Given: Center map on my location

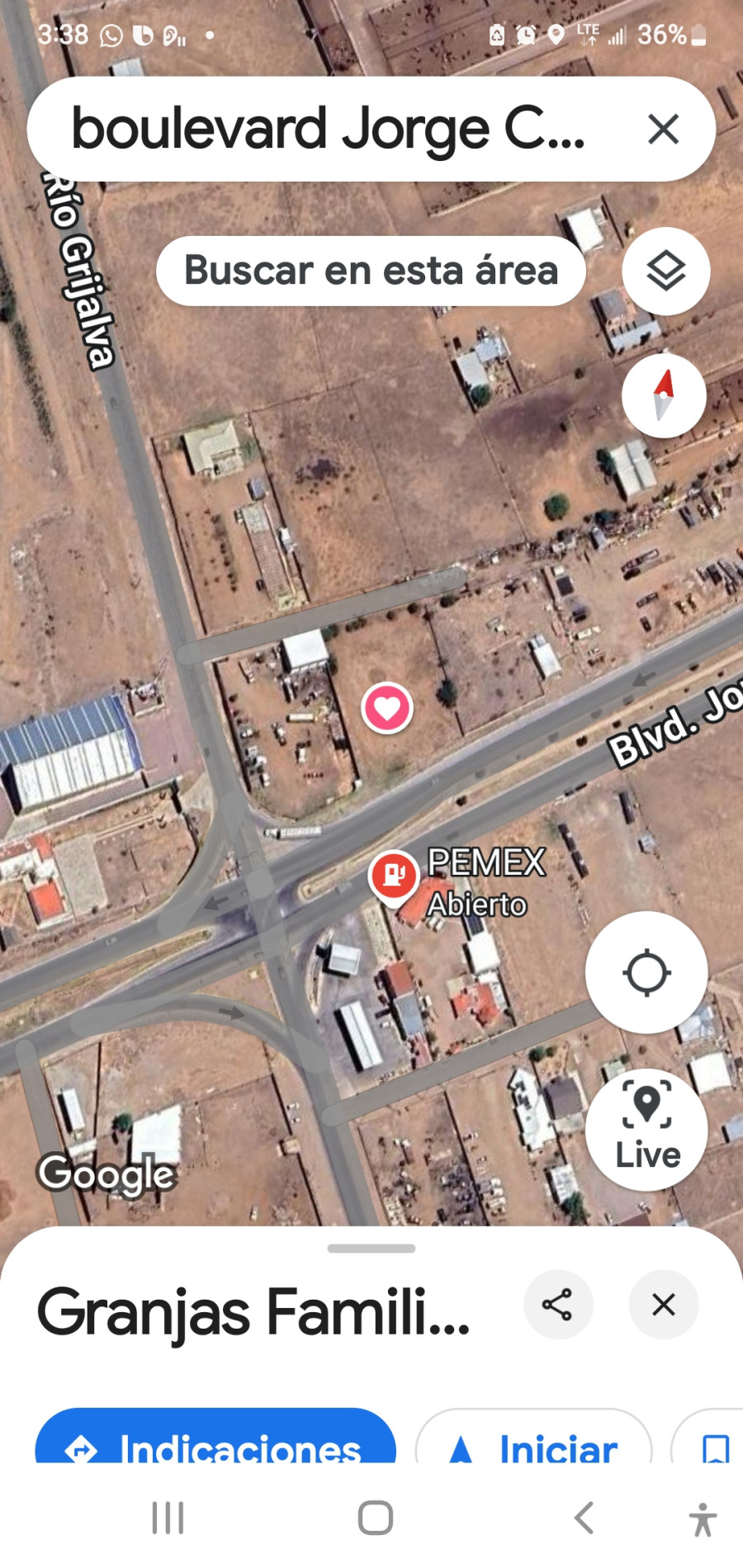Looking at the screenshot, I should point(646,972).
